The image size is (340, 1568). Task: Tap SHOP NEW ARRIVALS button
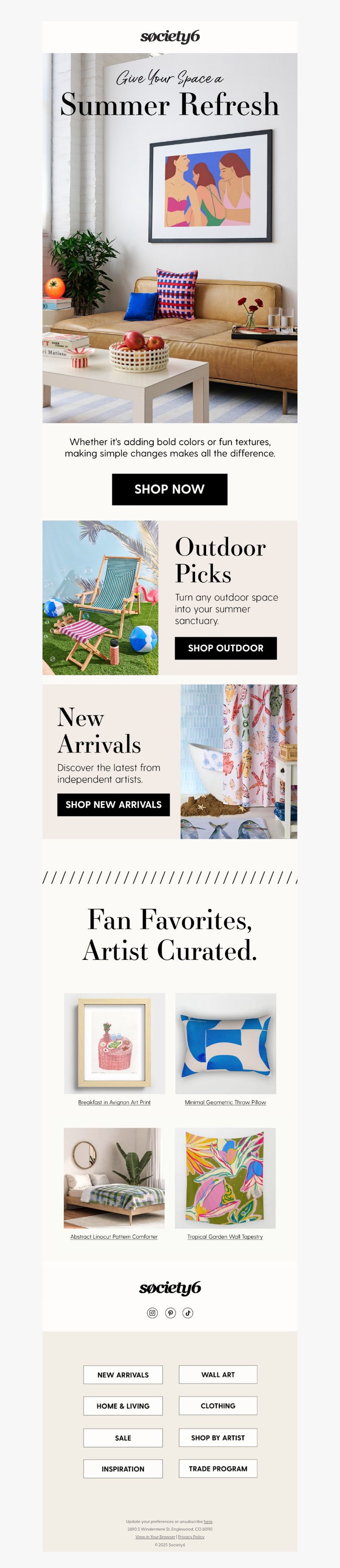pos(113,804)
